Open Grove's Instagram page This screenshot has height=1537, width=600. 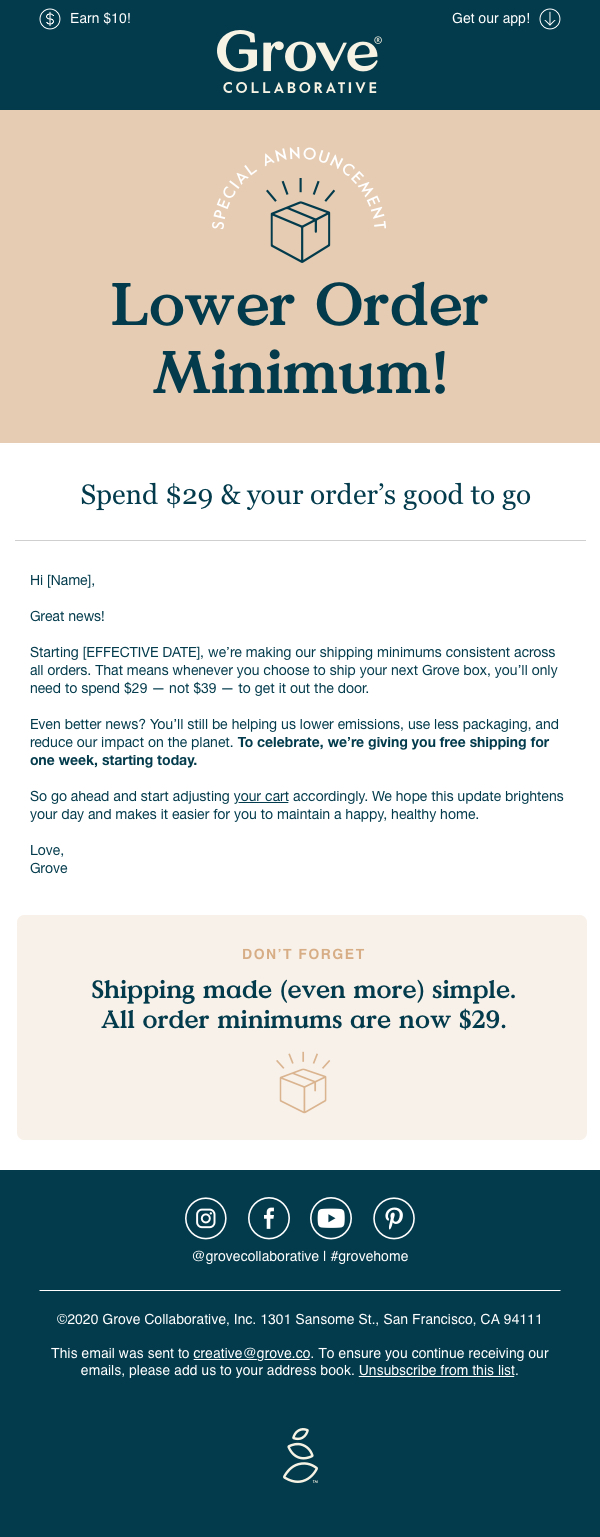click(206, 1218)
